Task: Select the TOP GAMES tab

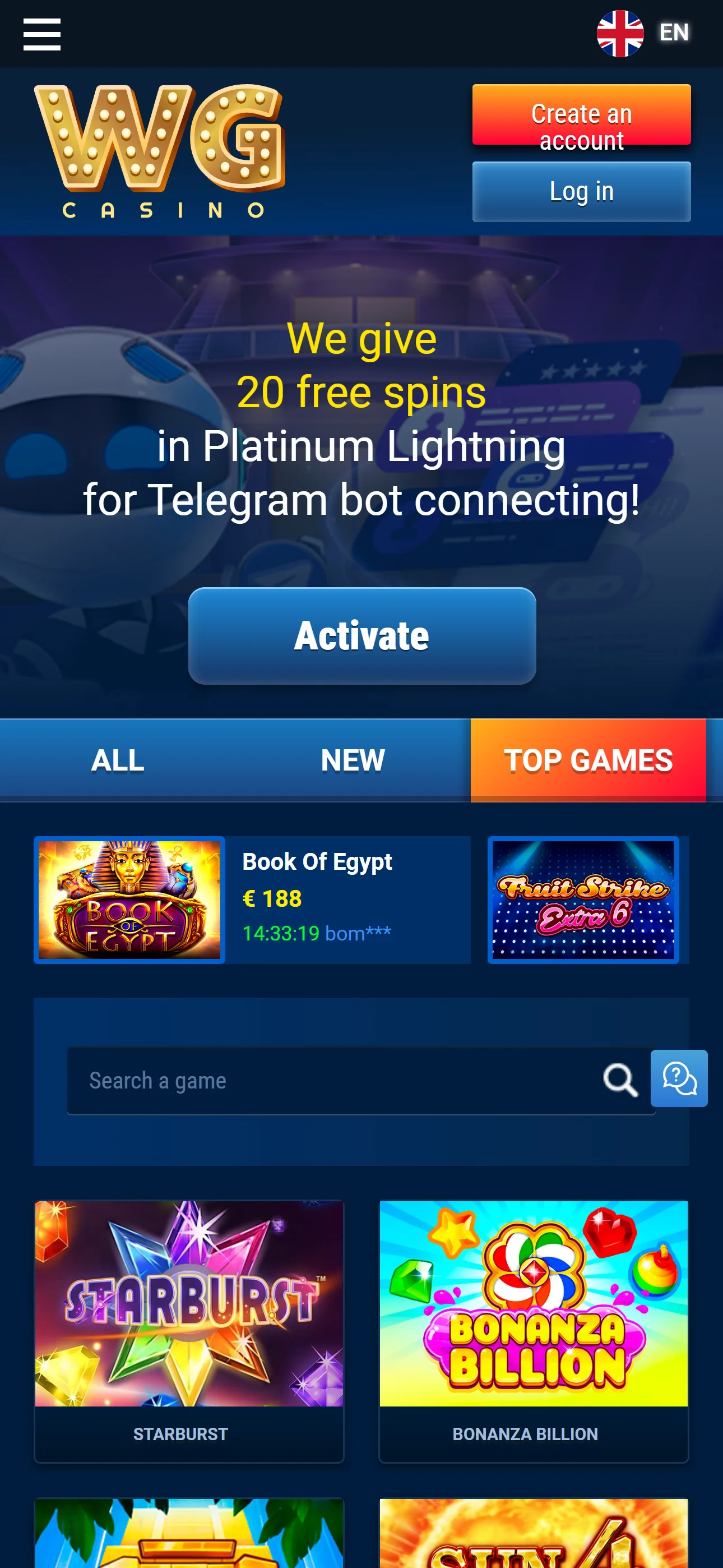Action: (x=587, y=760)
